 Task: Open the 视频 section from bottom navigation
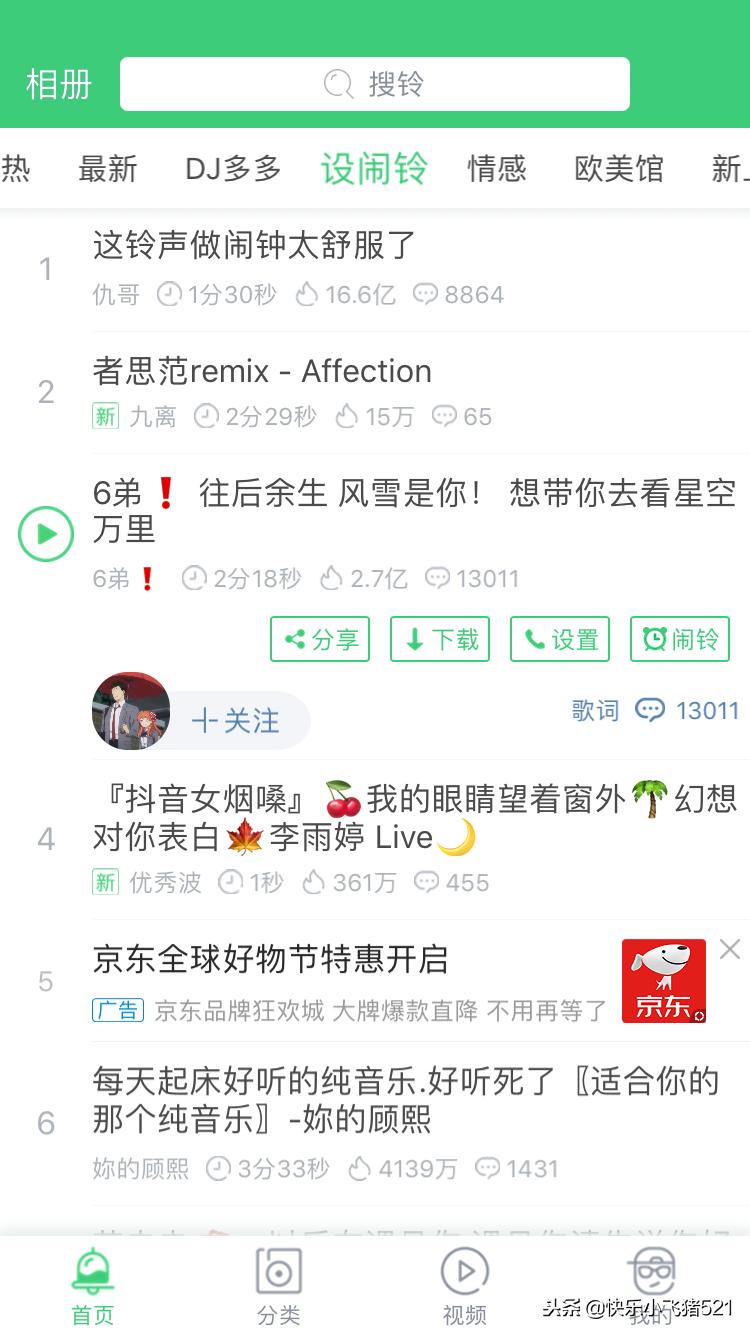(464, 1285)
